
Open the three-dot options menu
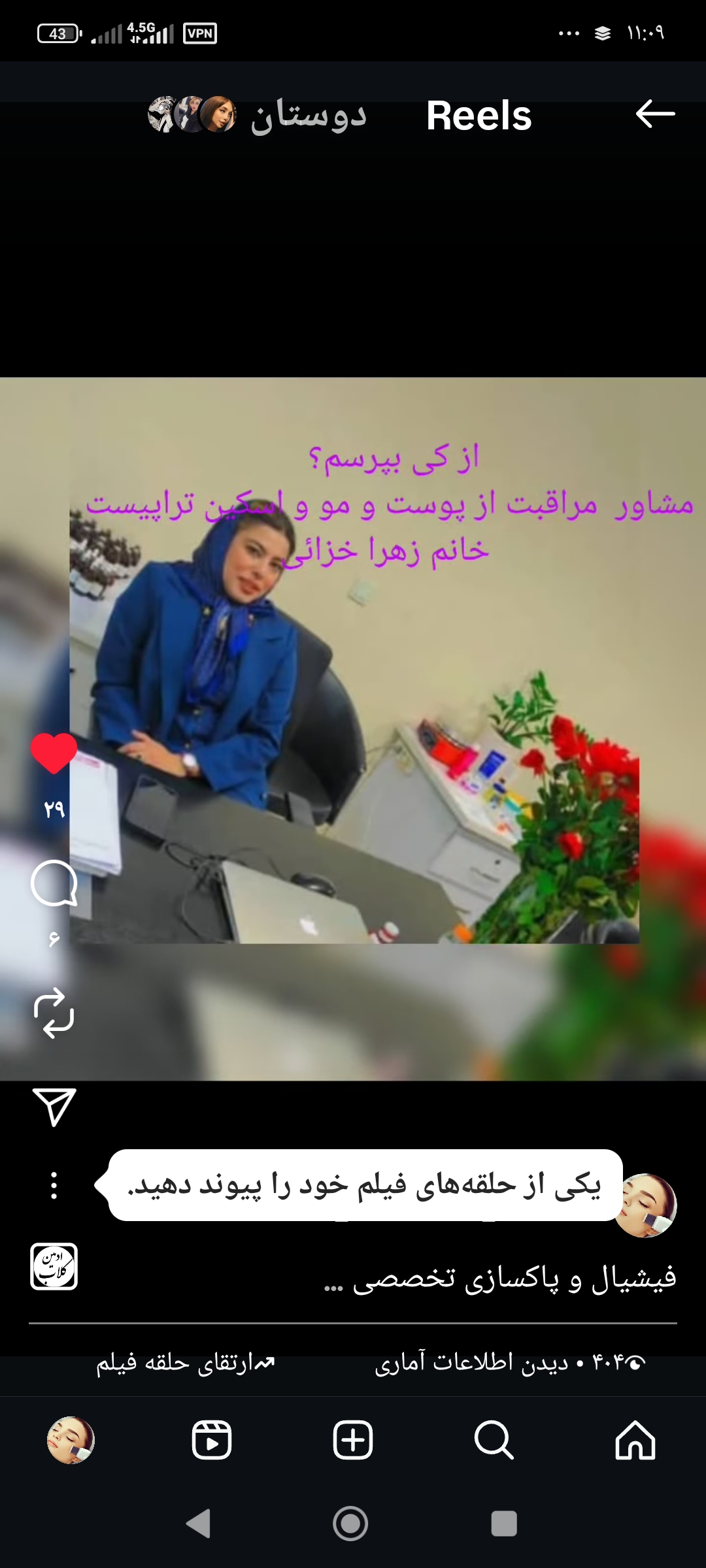[54, 1185]
